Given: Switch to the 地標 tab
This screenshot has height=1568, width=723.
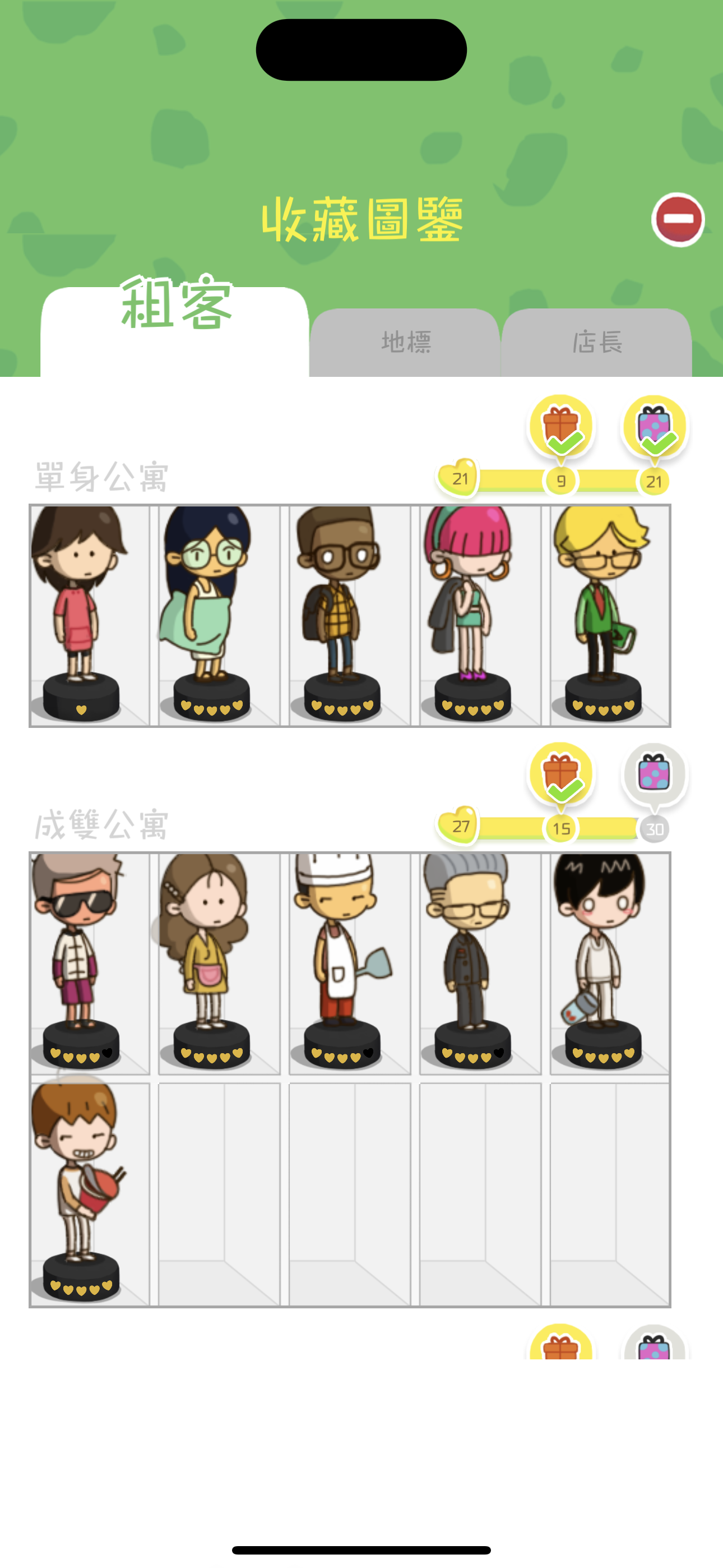Looking at the screenshot, I should pos(405,342).
